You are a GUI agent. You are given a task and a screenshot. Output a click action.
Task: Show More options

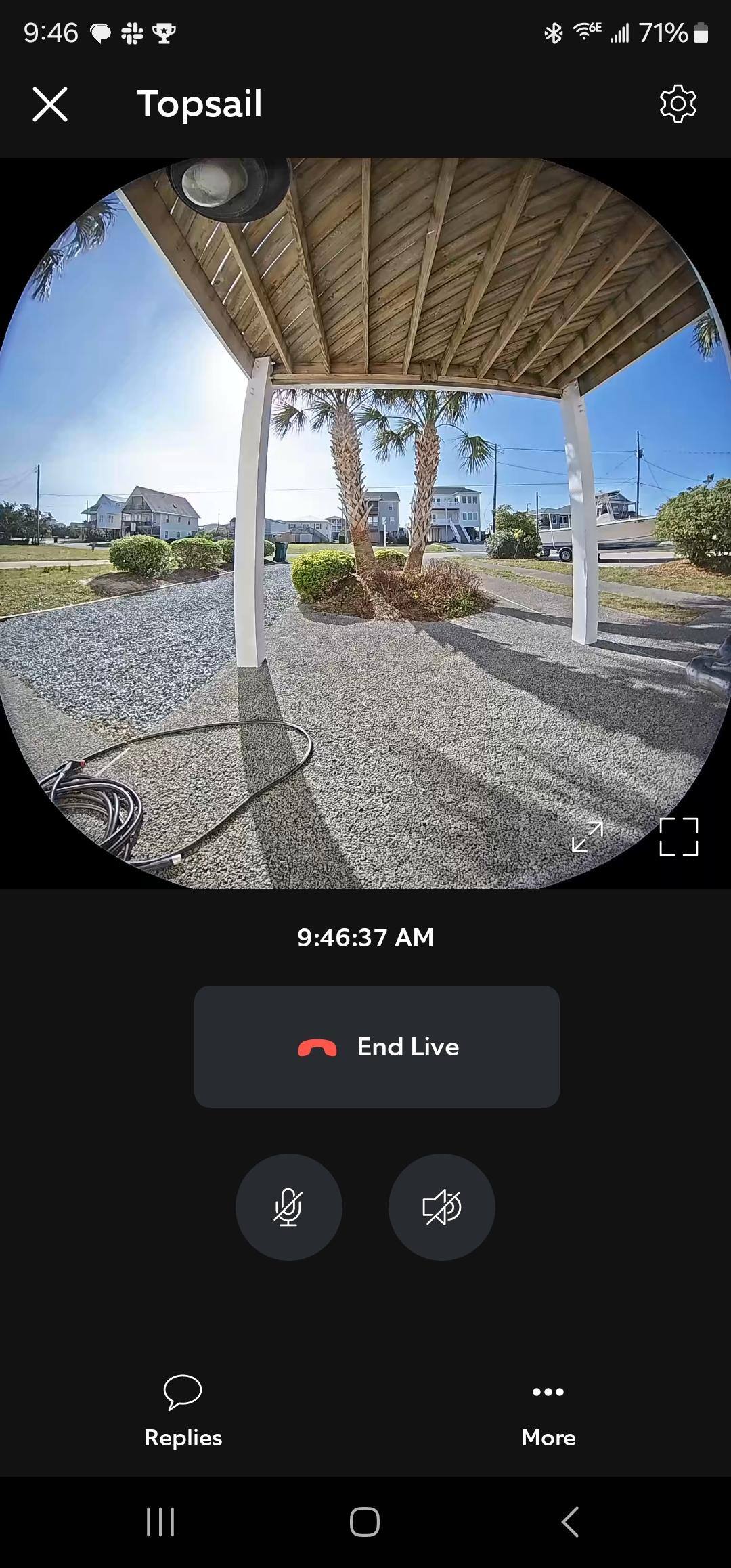point(548,1411)
